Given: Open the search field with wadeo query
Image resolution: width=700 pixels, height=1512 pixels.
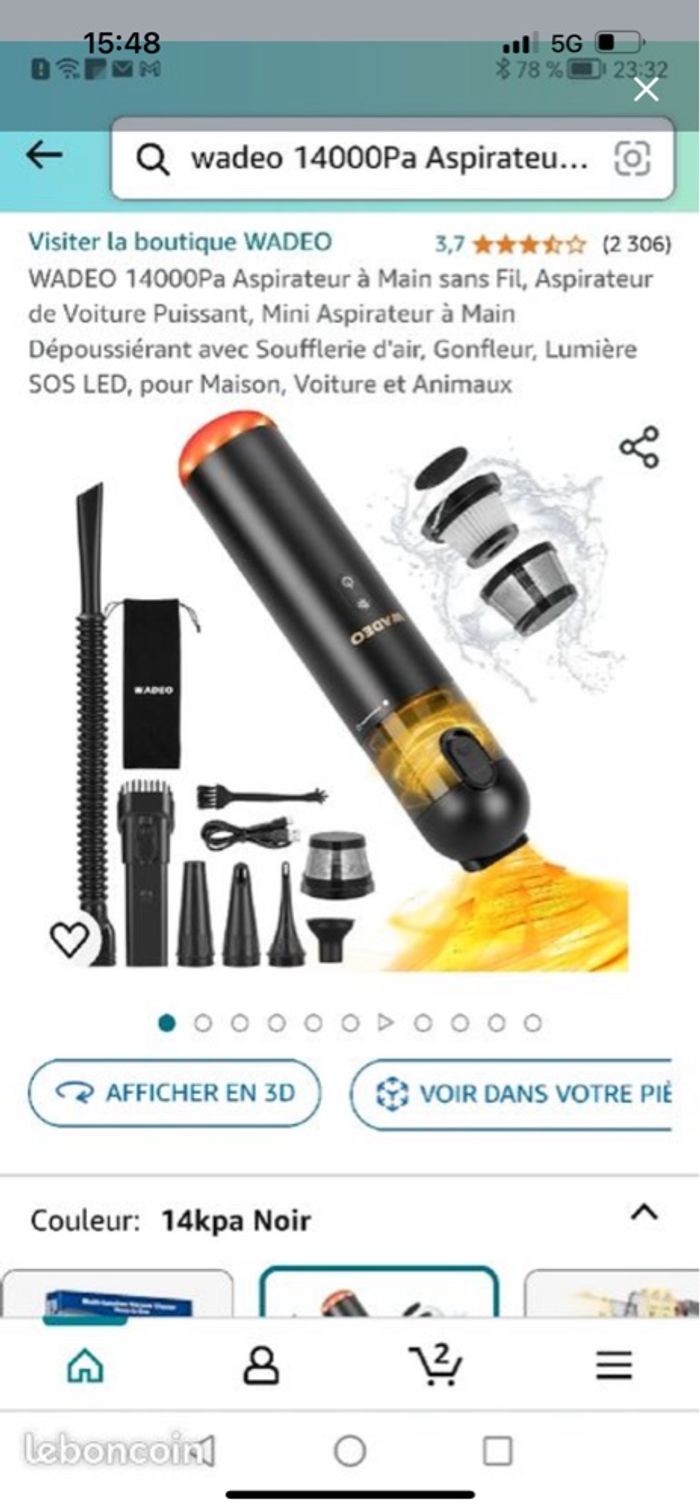Looking at the screenshot, I should click(x=380, y=159).
